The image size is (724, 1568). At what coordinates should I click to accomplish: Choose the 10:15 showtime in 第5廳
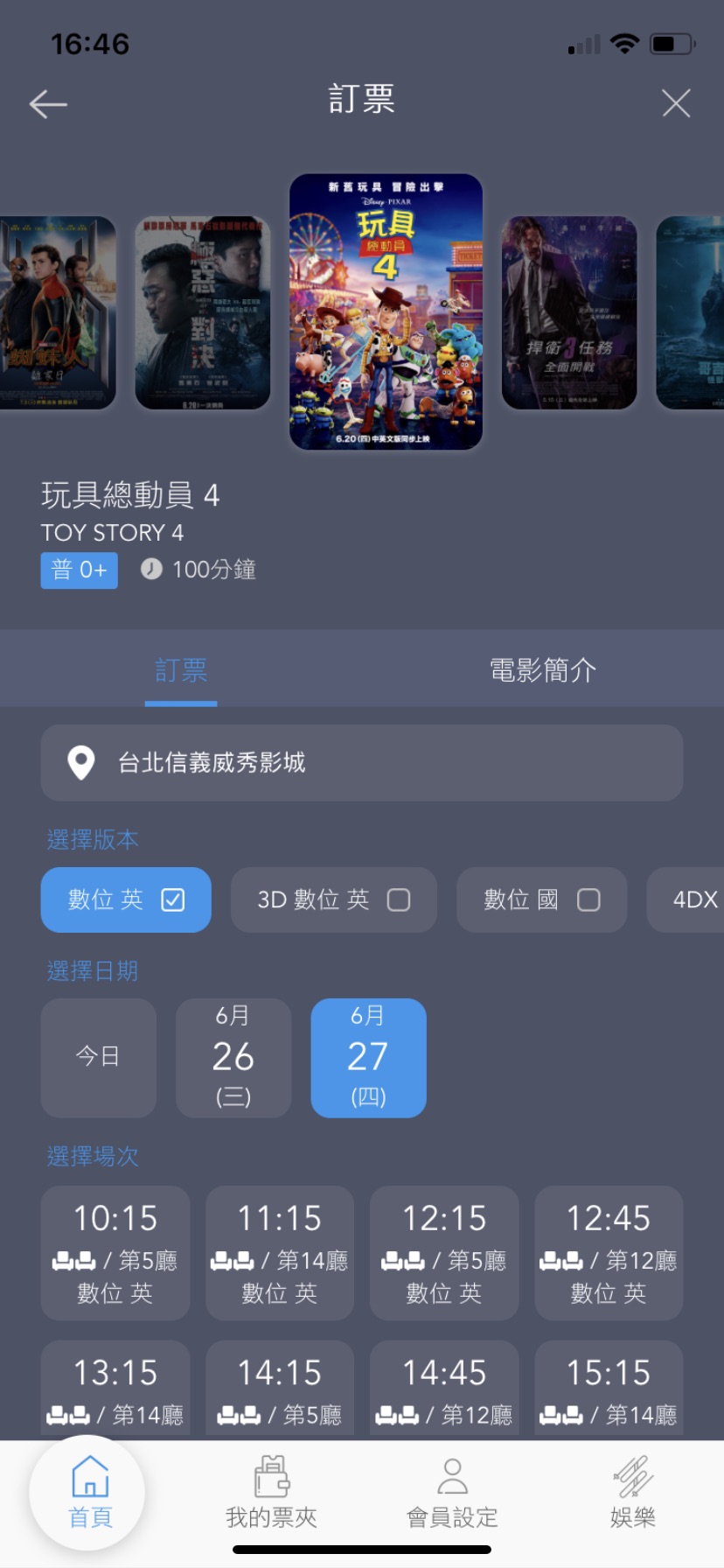115,1252
